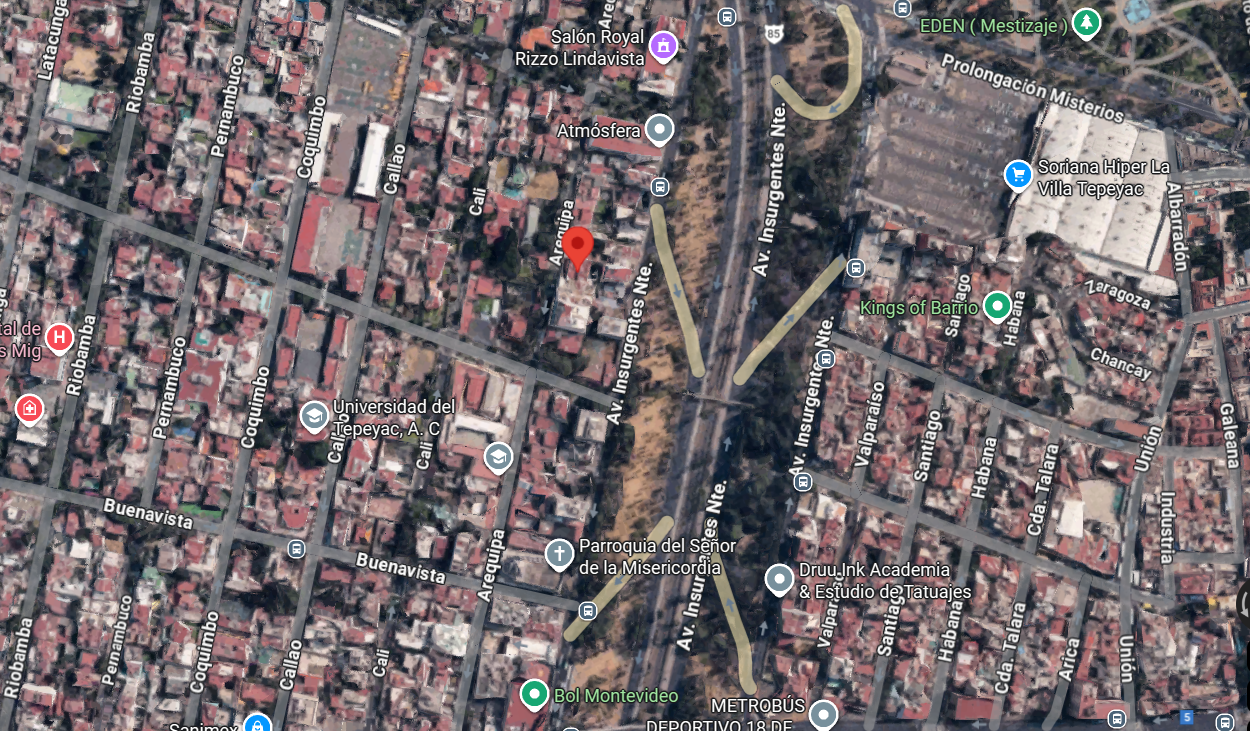Select the Atmósfera place pin
1250x731 pixels.
click(x=659, y=129)
